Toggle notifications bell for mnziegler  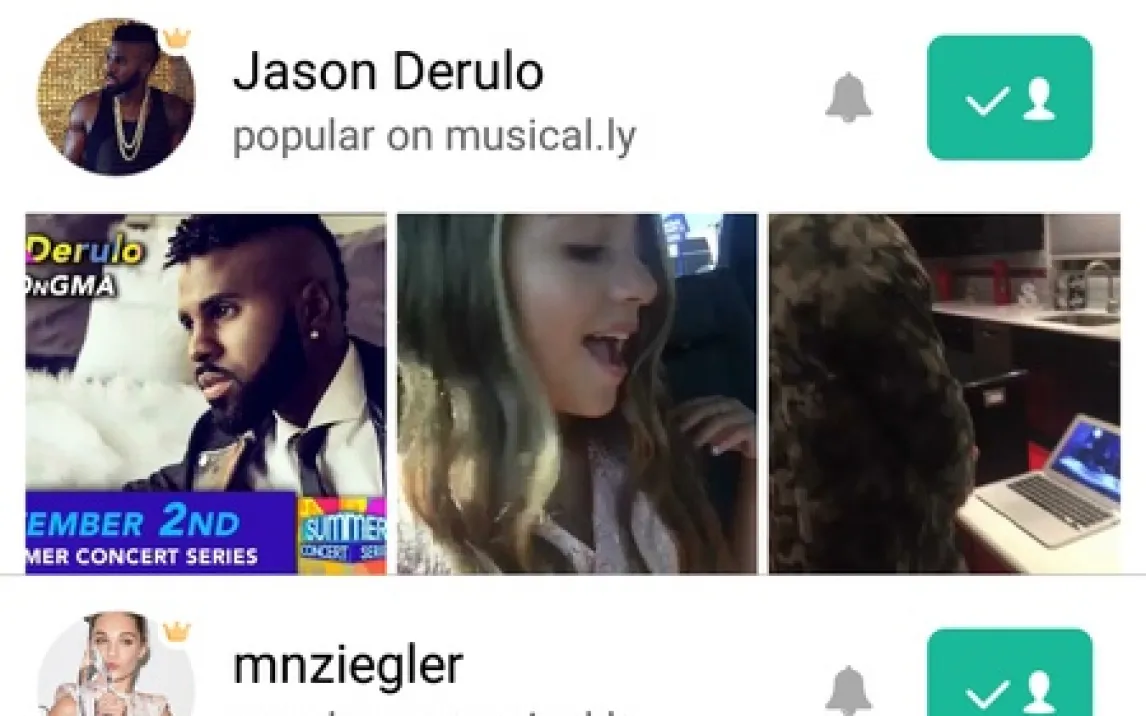point(849,690)
